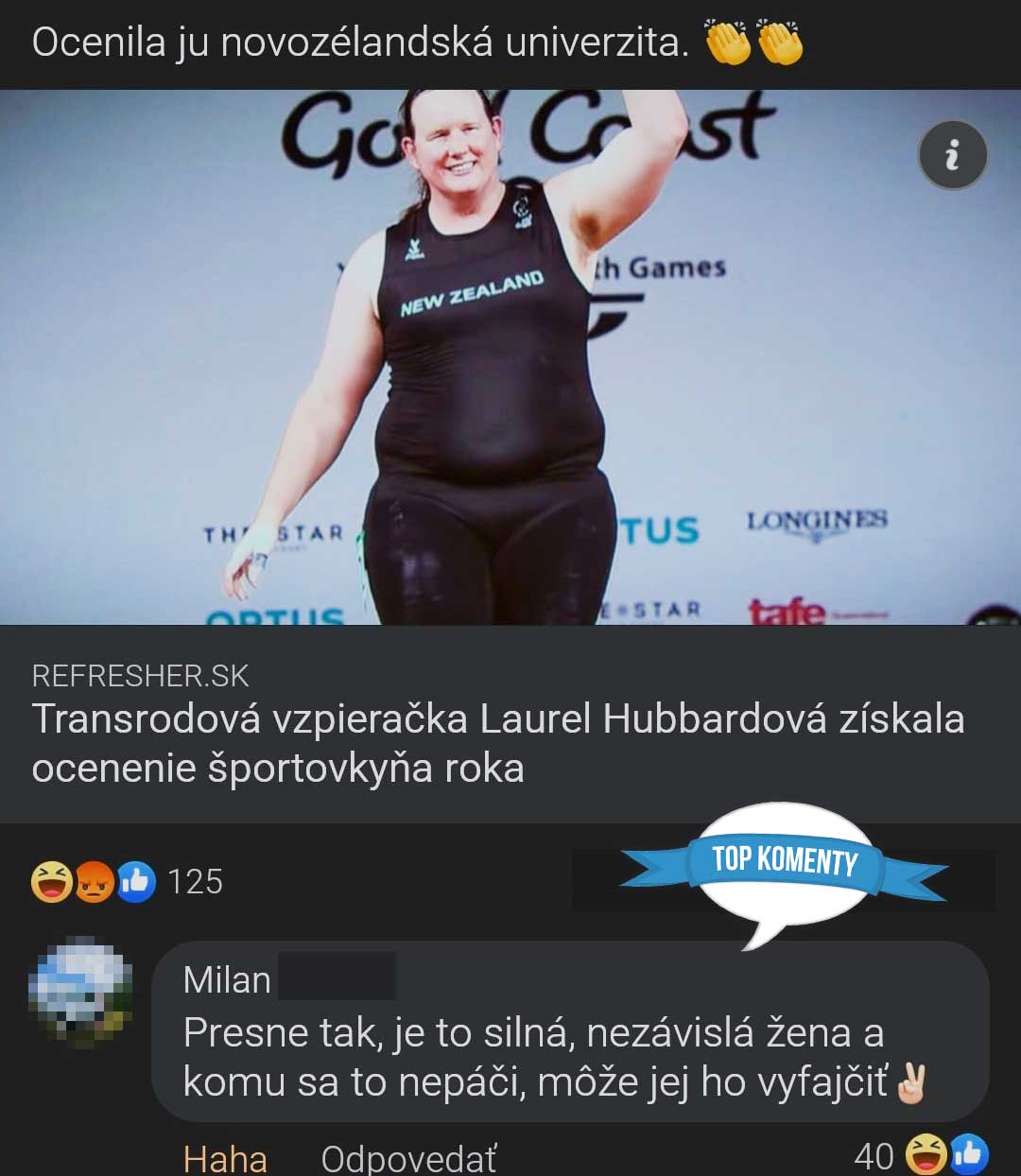1021x1176 pixels.
Task: View the 125 reactions on the post
Action: (128, 882)
